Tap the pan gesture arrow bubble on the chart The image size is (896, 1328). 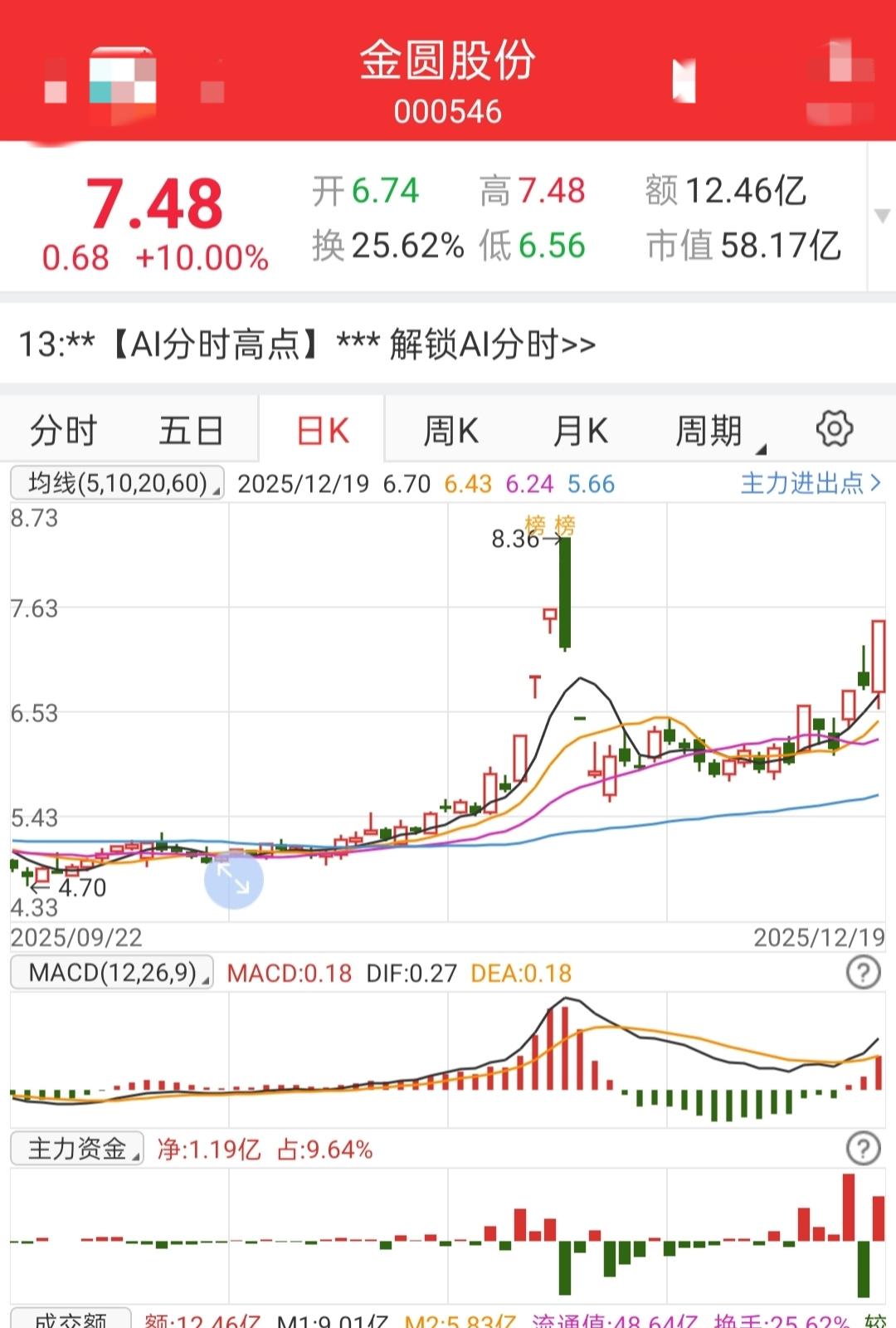pyautogui.click(x=234, y=879)
